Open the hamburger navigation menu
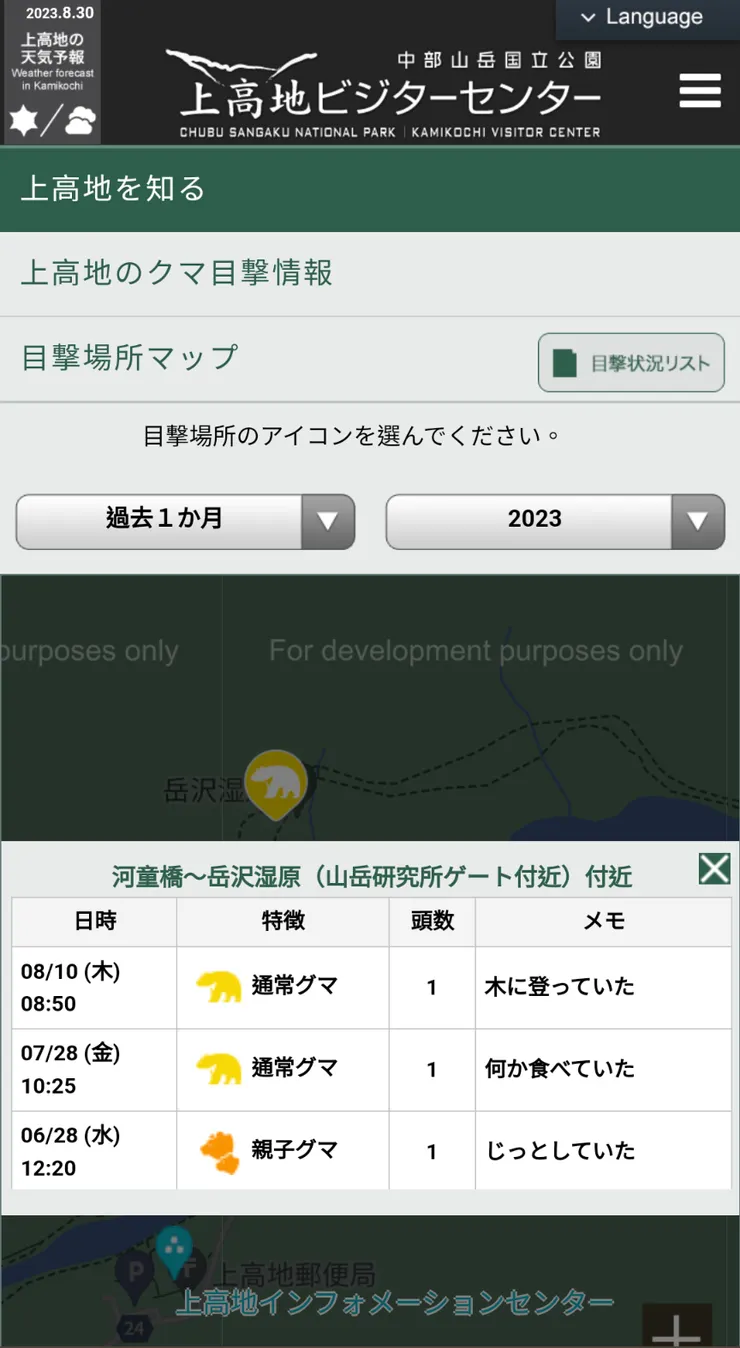This screenshot has height=1348, width=740. [699, 91]
